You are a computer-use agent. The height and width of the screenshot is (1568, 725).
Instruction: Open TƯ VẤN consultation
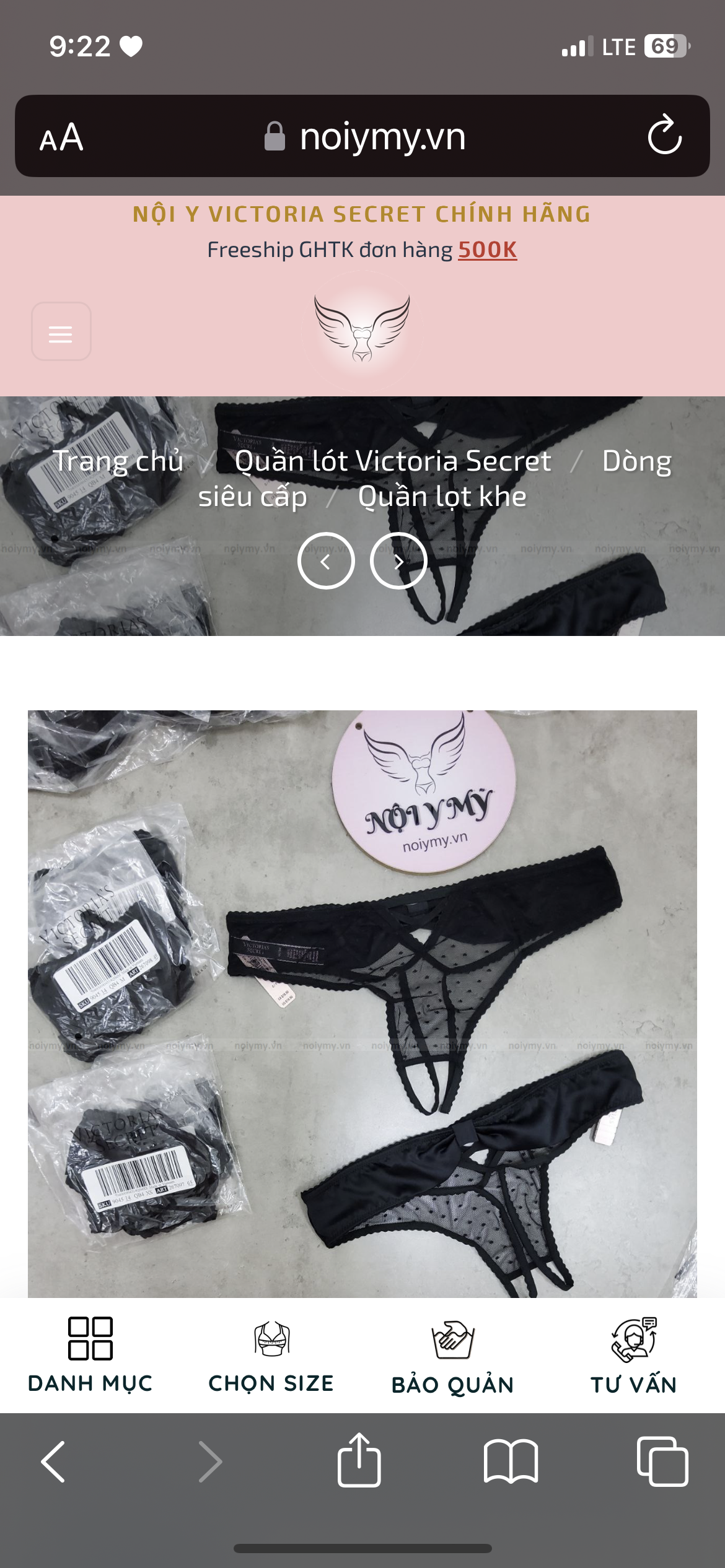633,1355
